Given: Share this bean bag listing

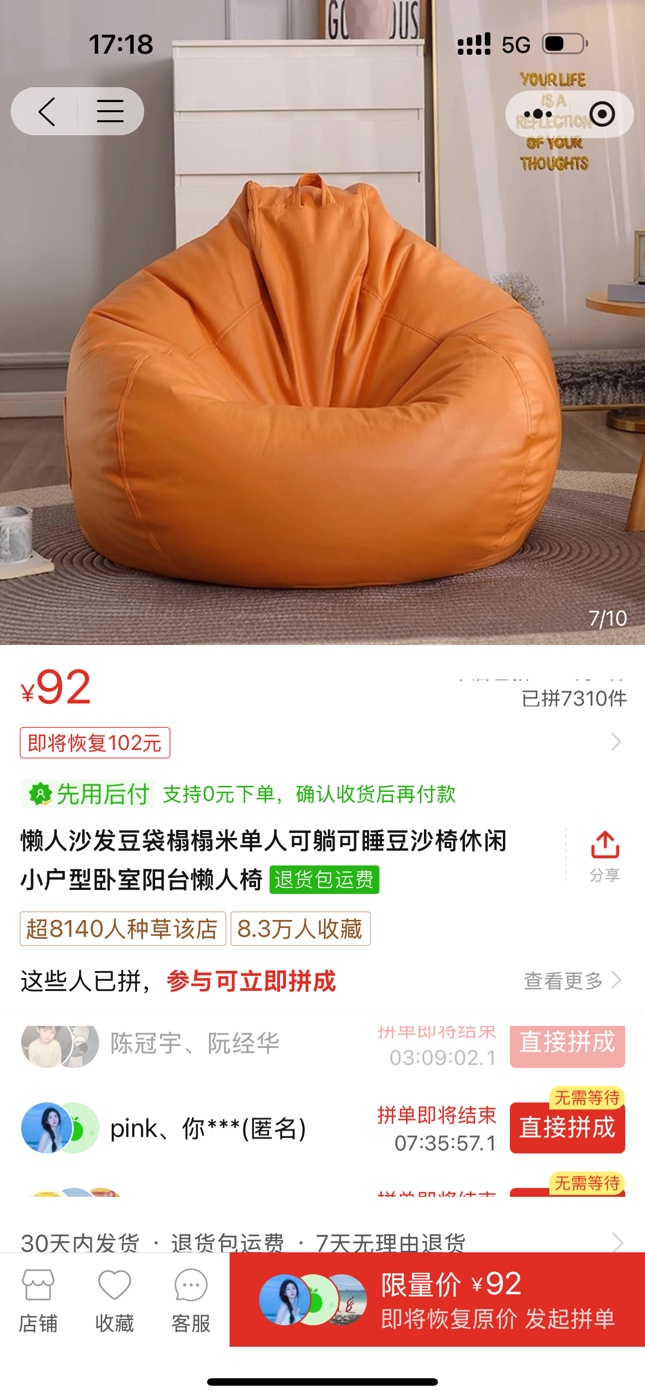Looking at the screenshot, I should coord(604,855).
